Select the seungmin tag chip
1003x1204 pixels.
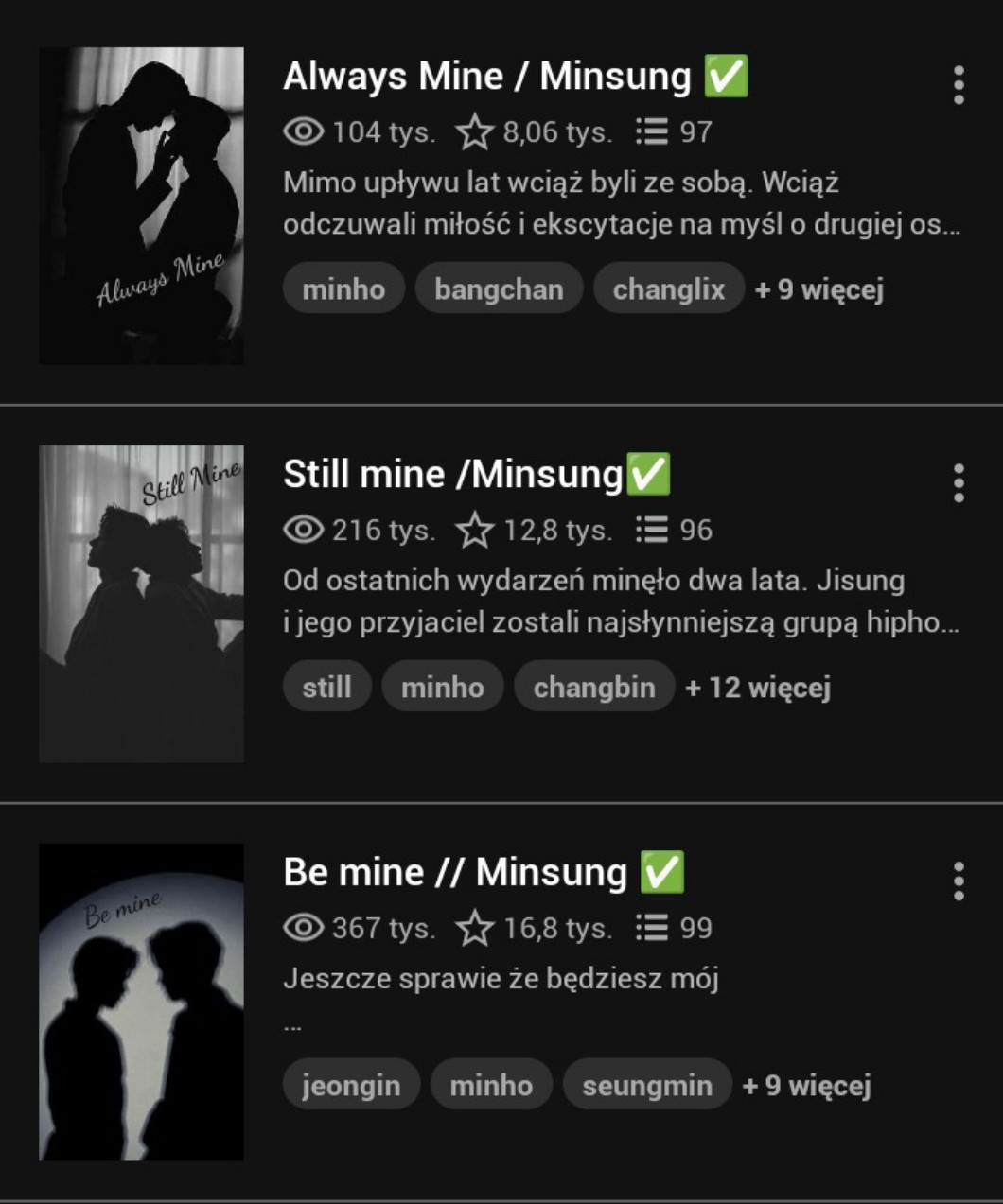click(647, 1085)
